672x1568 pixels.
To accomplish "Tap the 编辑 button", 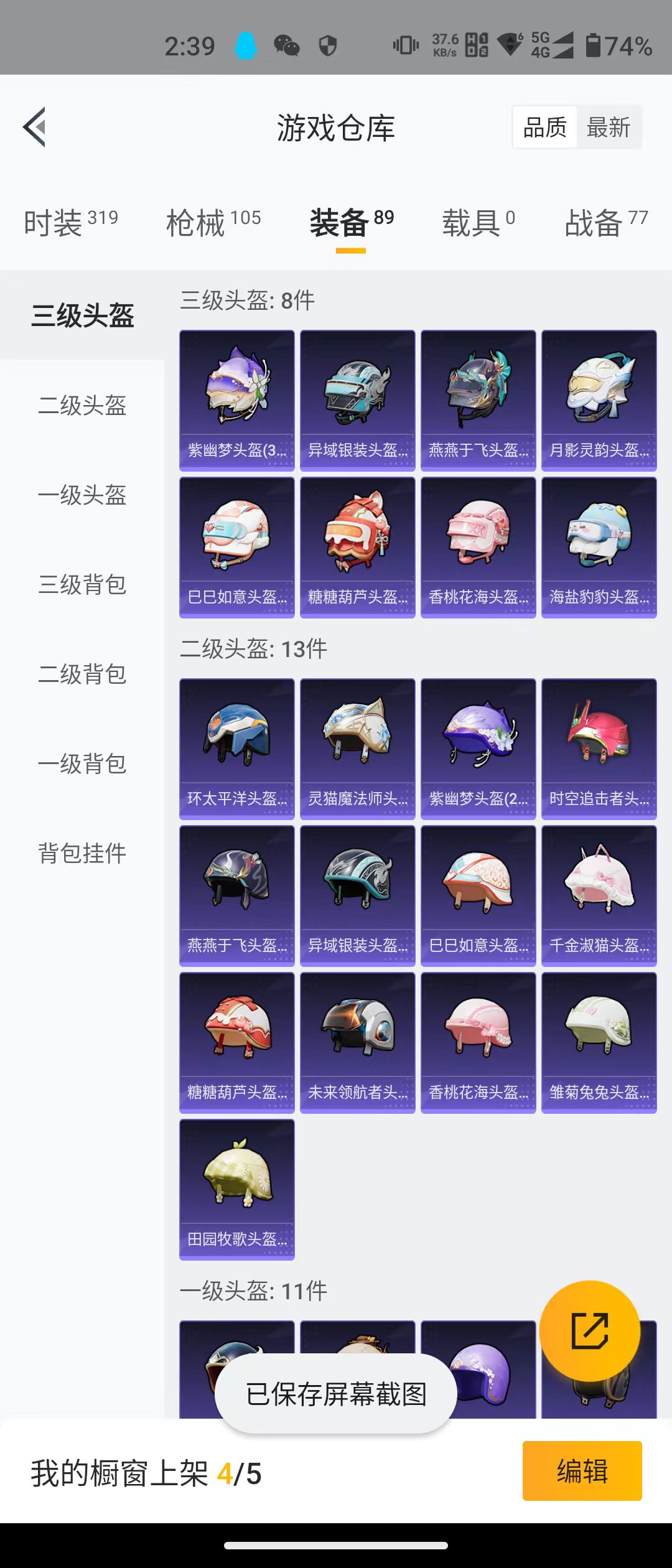I will 582,1471.
